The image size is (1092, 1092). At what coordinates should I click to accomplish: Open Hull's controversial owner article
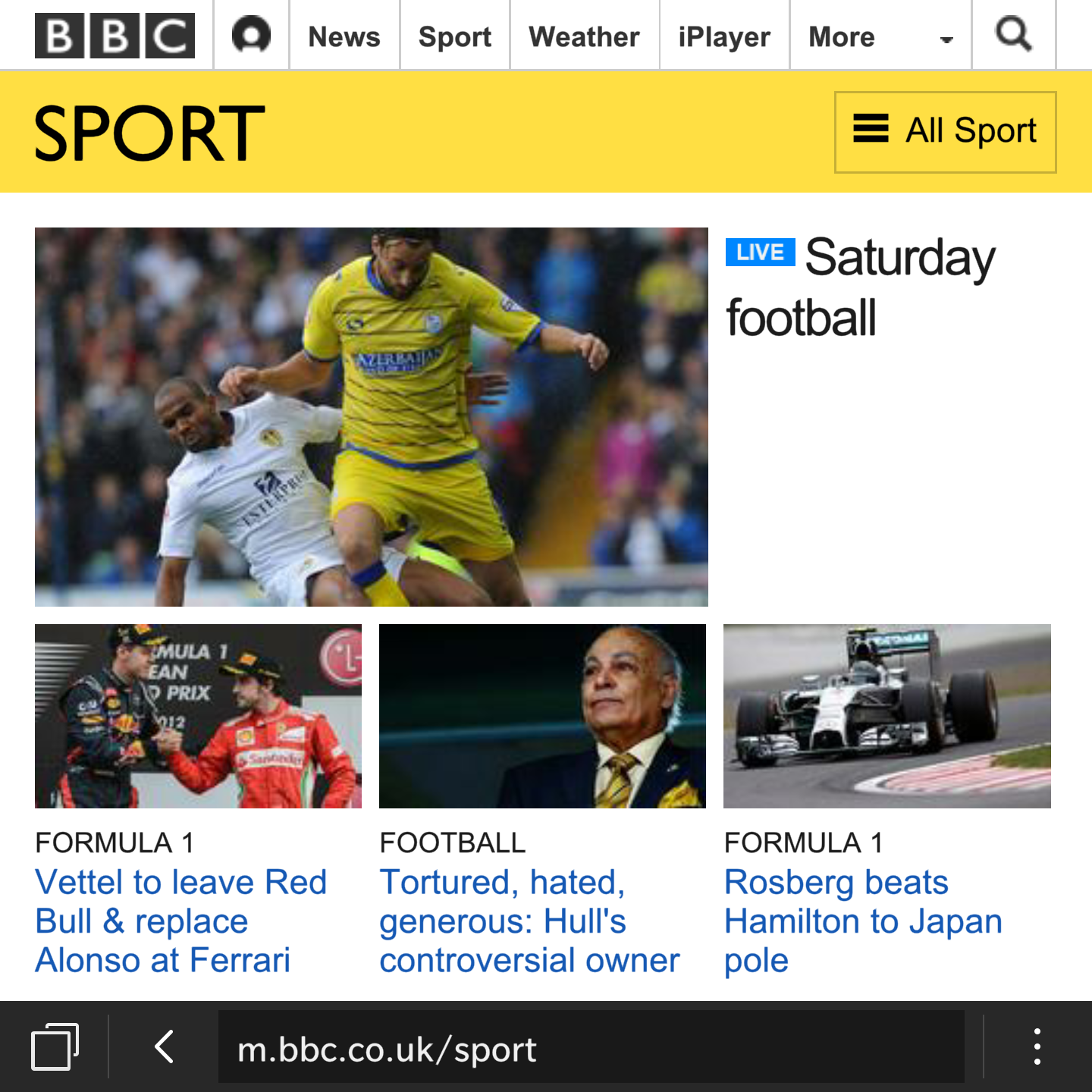[x=529, y=921]
